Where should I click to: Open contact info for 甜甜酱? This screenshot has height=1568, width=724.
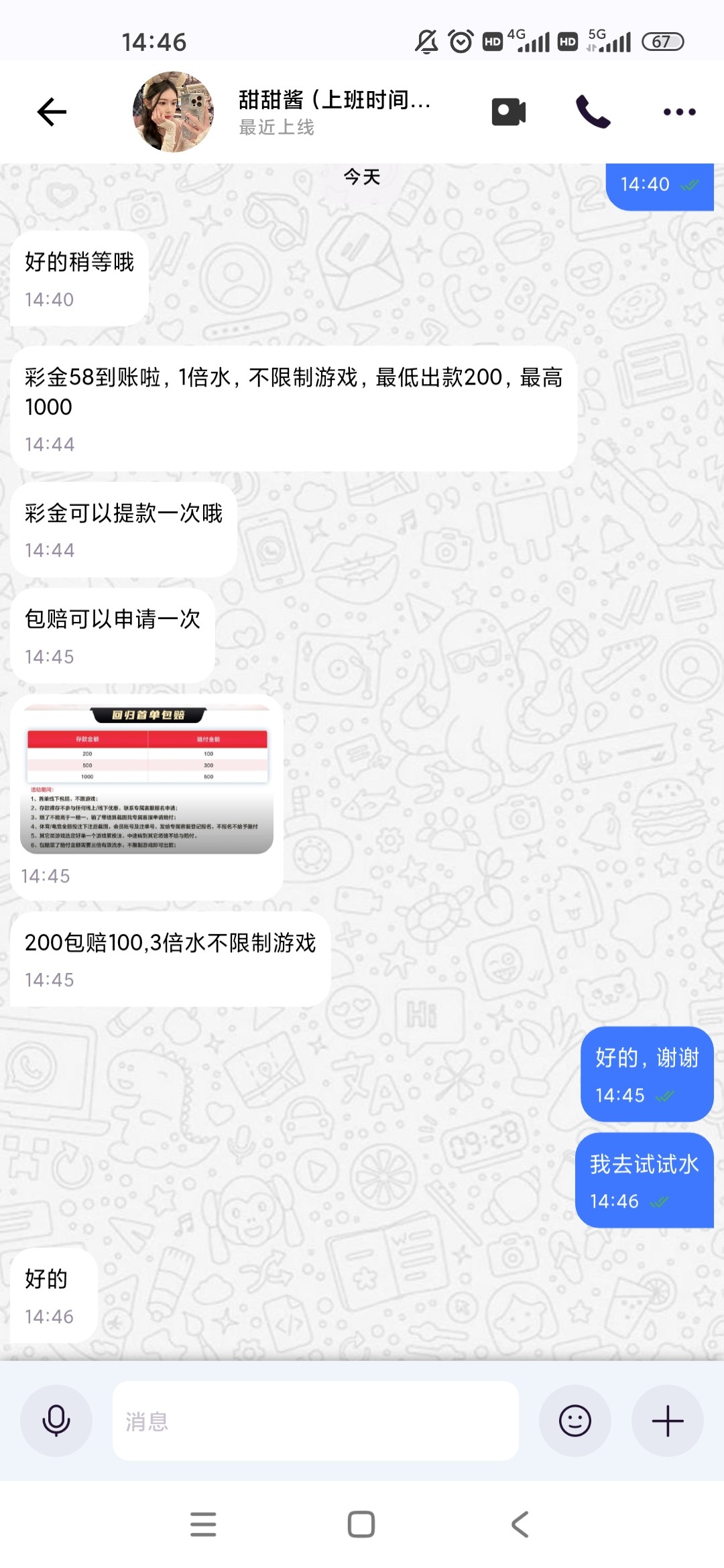tap(334, 111)
